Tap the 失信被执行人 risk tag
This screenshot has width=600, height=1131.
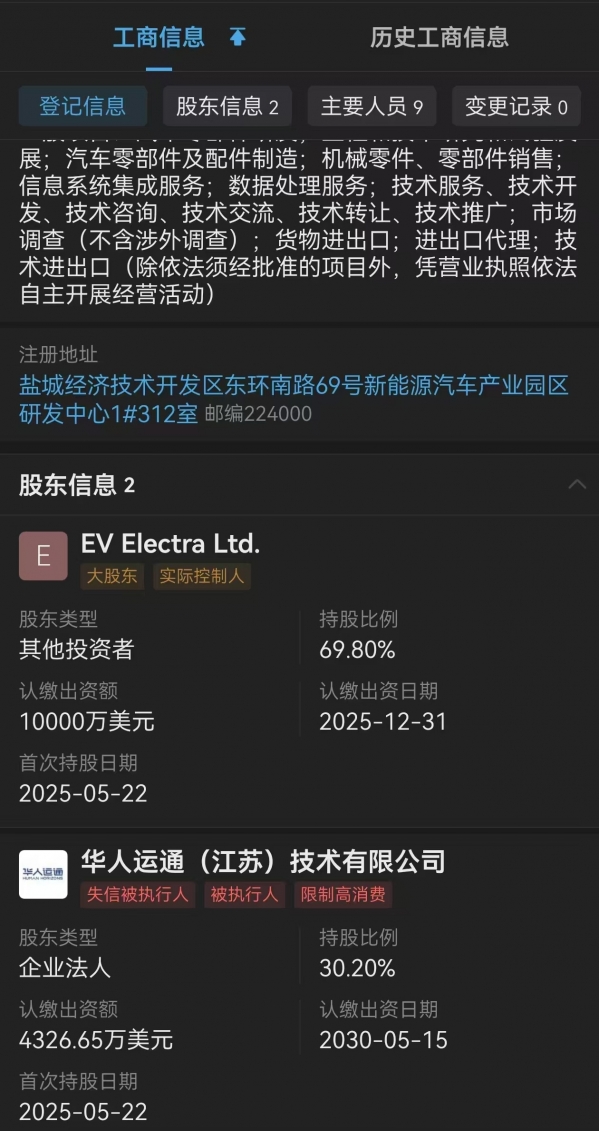tap(138, 894)
